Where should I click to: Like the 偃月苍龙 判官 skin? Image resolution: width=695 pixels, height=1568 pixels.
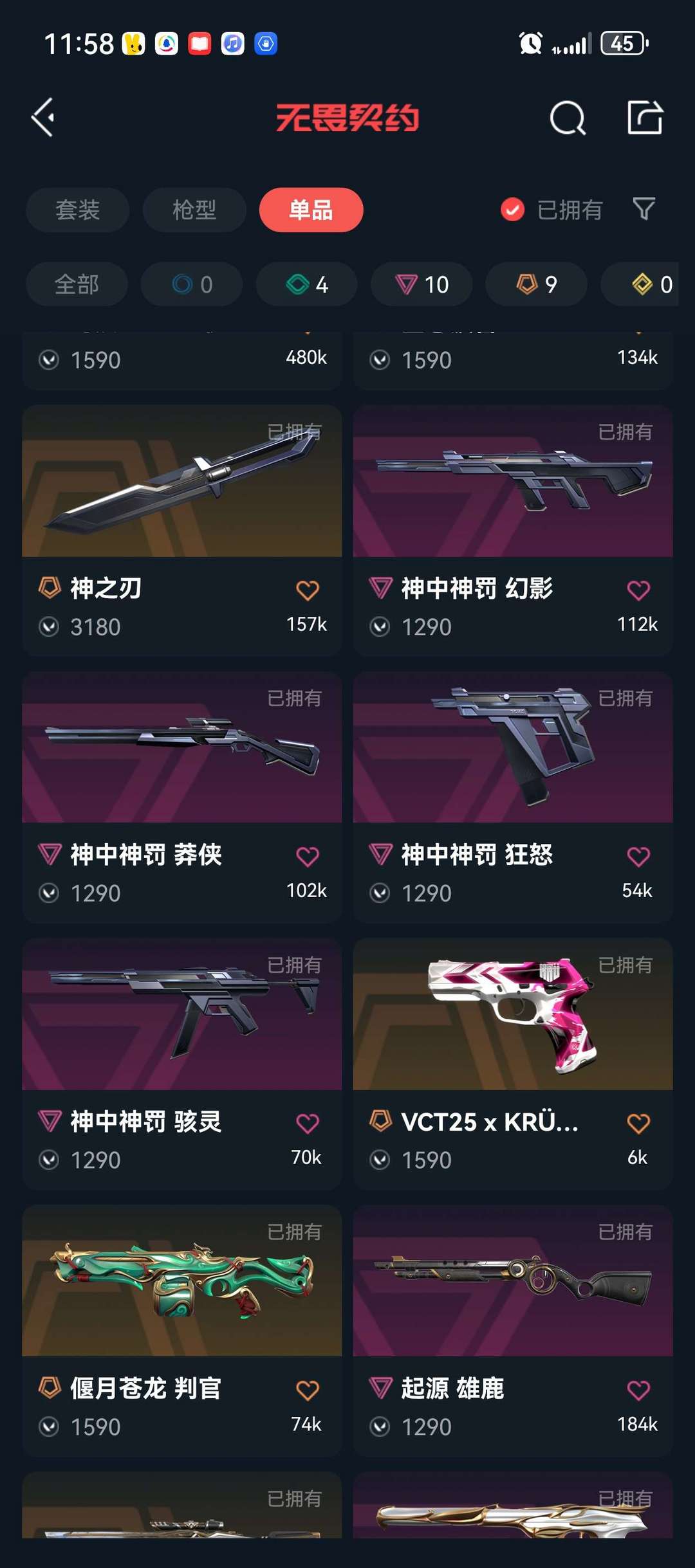pyautogui.click(x=308, y=1390)
